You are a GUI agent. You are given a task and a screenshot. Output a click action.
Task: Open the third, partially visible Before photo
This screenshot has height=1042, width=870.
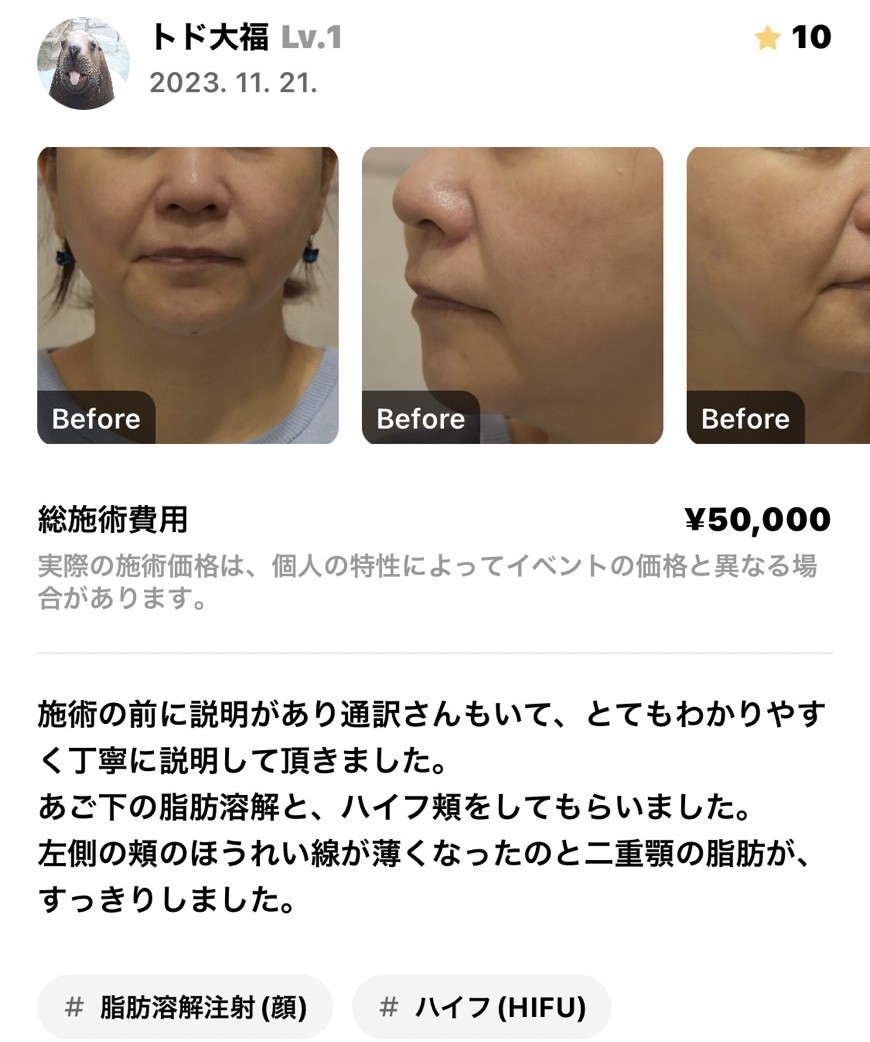[778, 295]
